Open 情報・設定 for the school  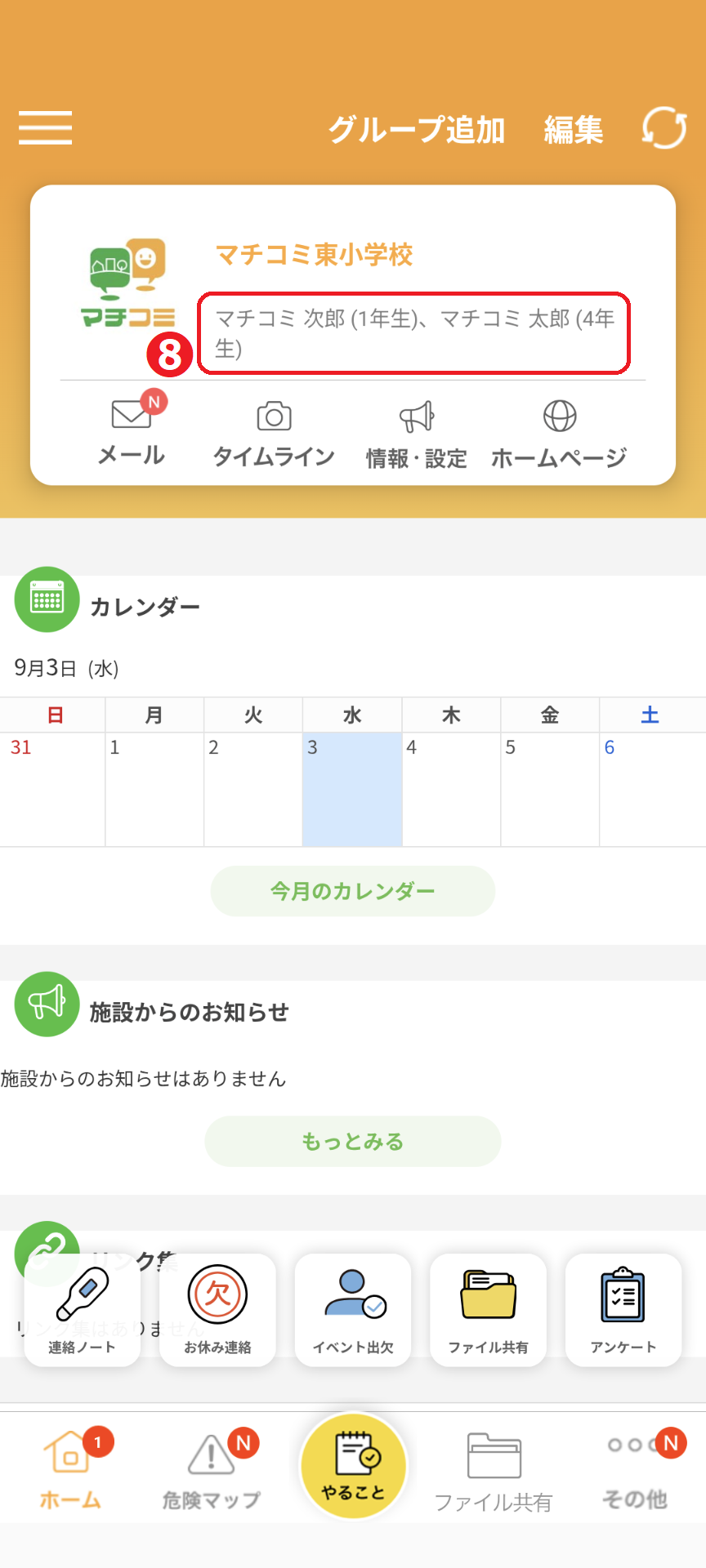pyautogui.click(x=417, y=433)
